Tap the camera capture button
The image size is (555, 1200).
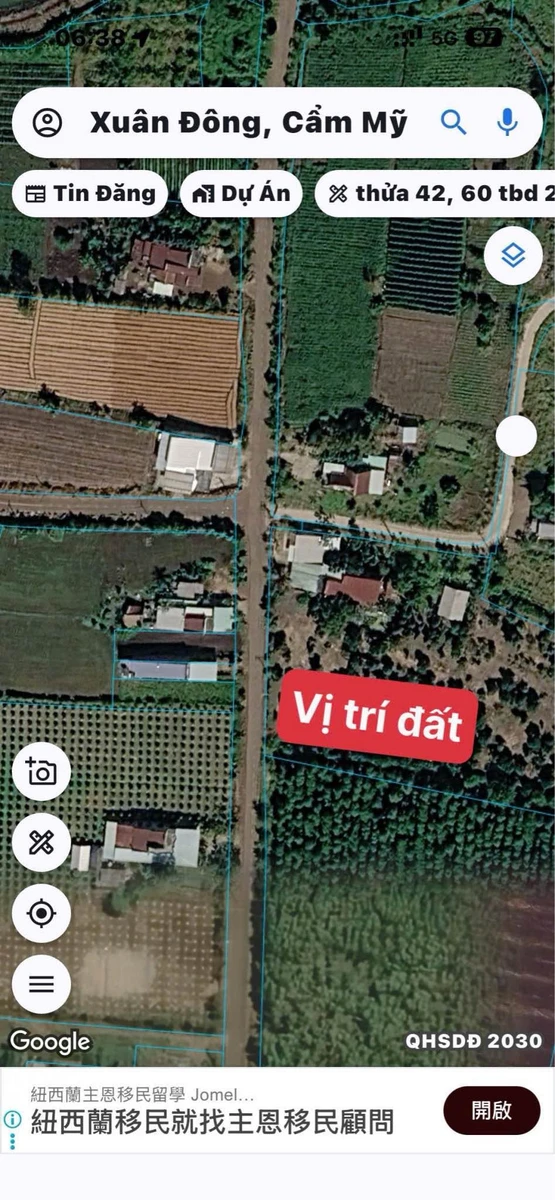coord(41,772)
